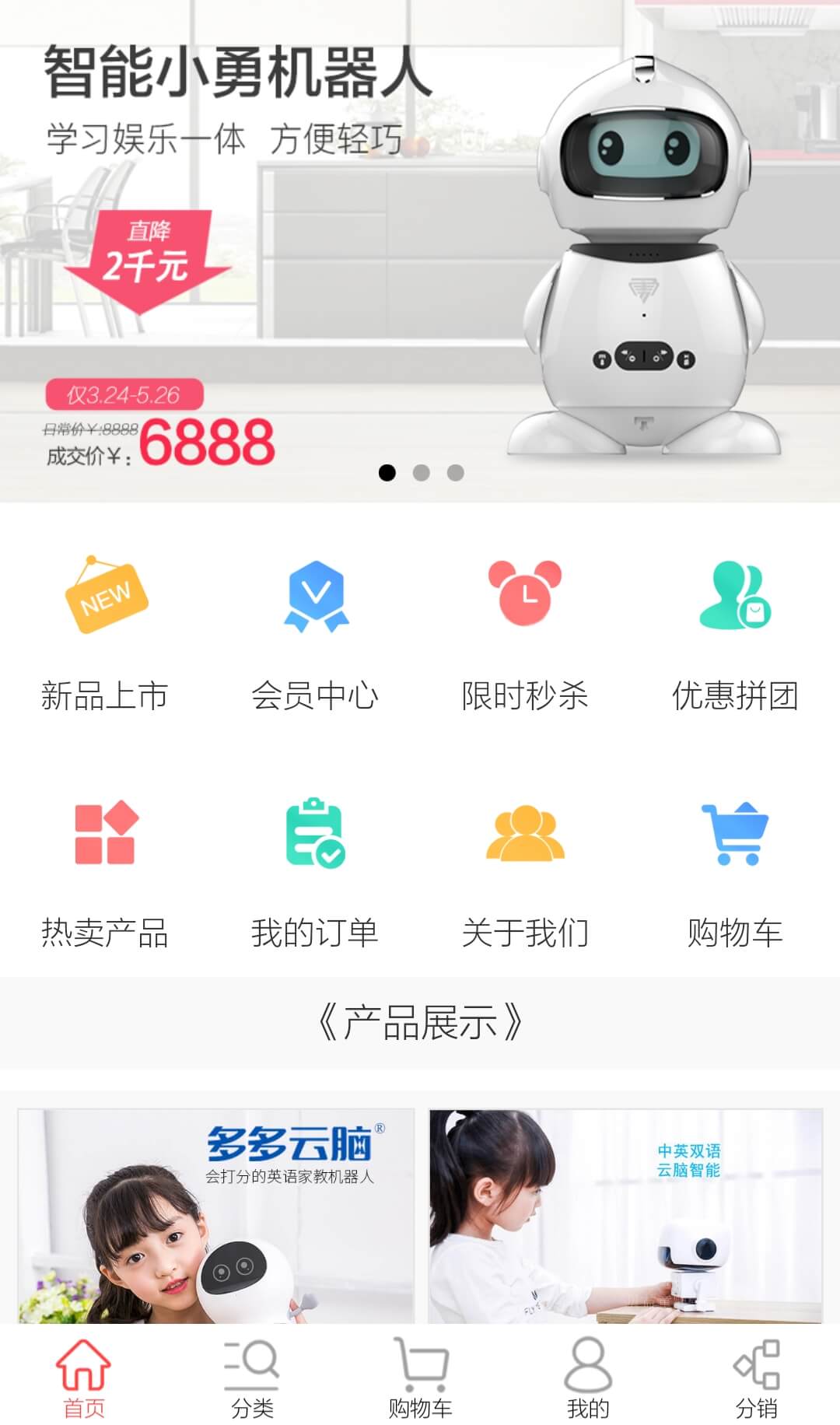The width and height of the screenshot is (840, 1425).
Task: Switch to the 购物车 tab in bottom bar
Action: [x=420, y=1377]
